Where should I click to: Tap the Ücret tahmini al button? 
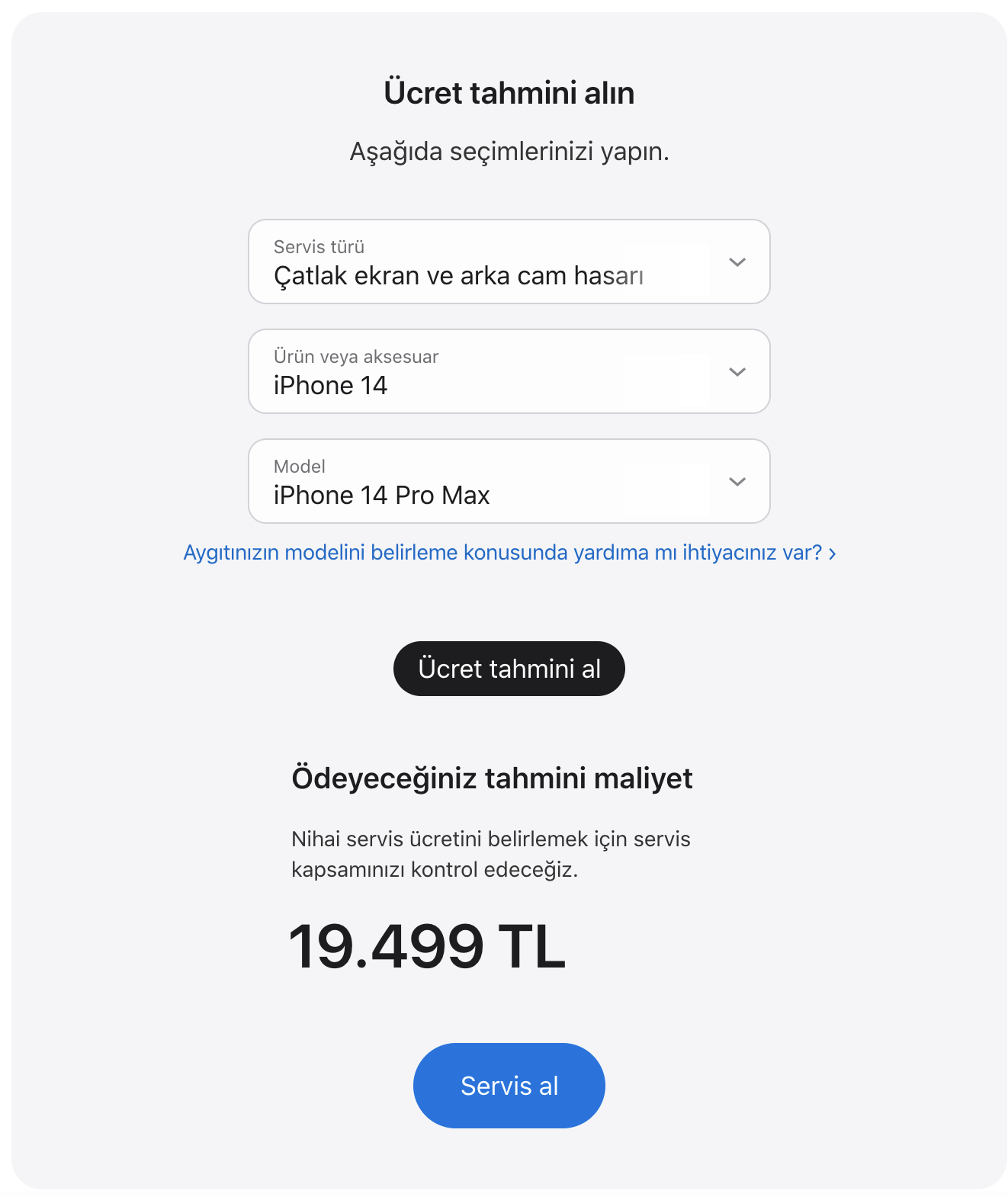(x=509, y=669)
